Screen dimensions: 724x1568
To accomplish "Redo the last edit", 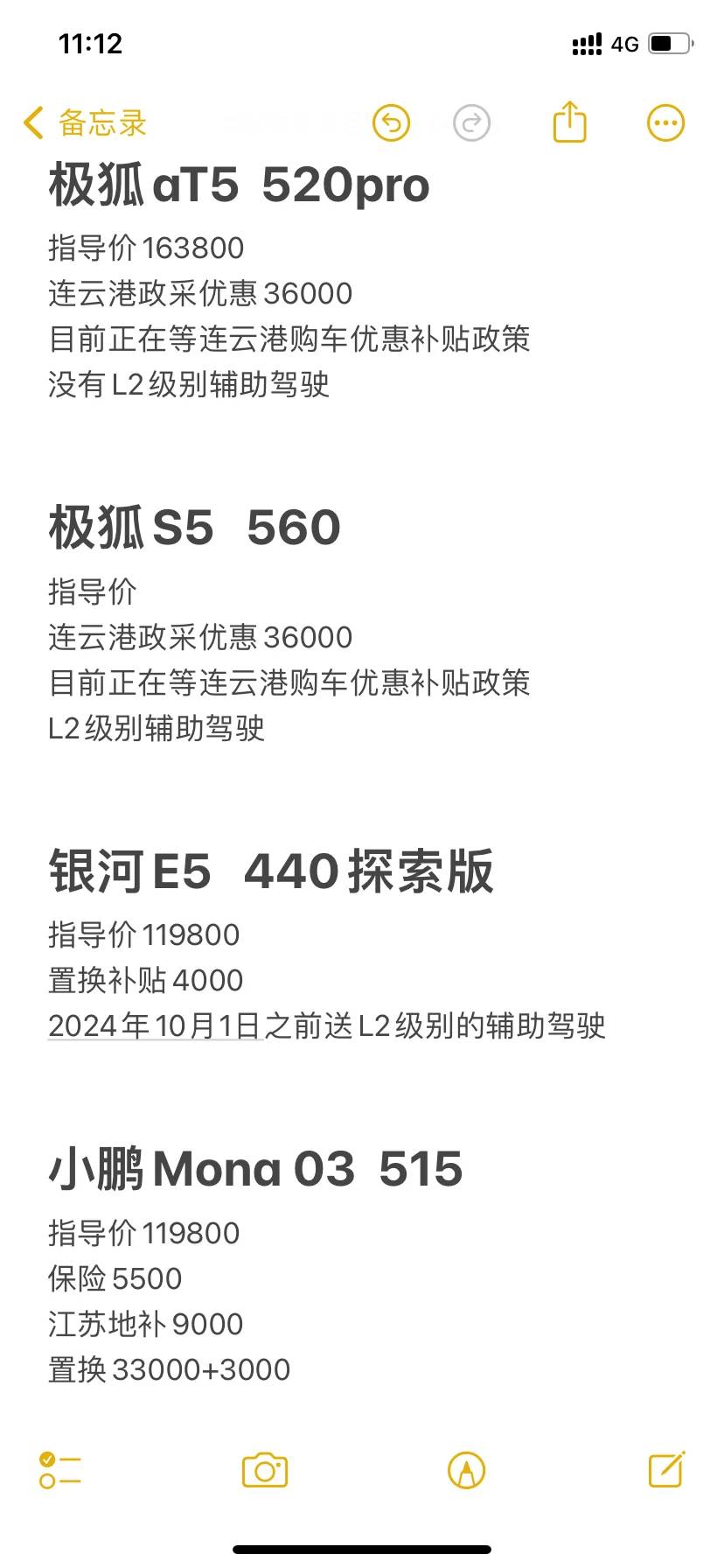I will click(472, 122).
